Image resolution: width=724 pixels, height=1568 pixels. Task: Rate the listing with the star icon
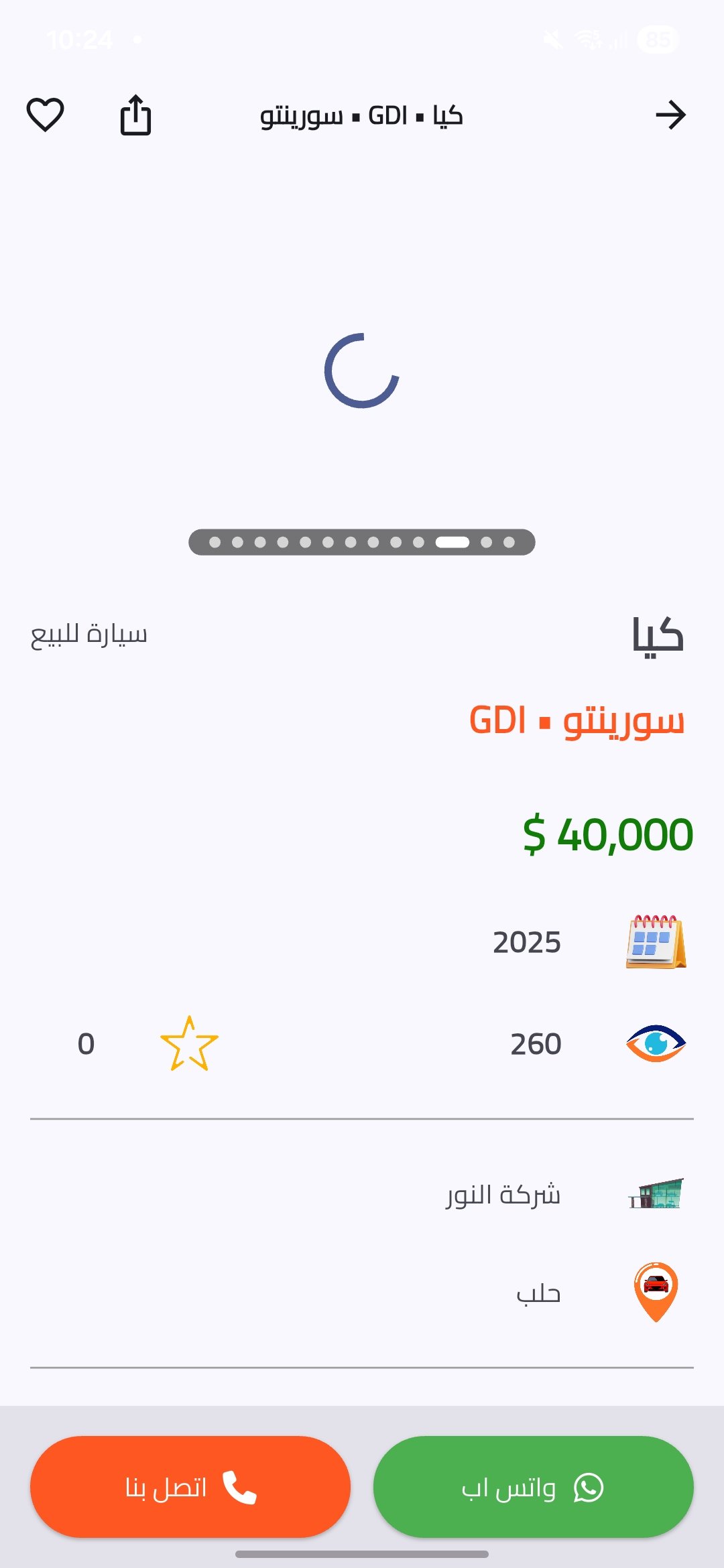pos(189,1044)
